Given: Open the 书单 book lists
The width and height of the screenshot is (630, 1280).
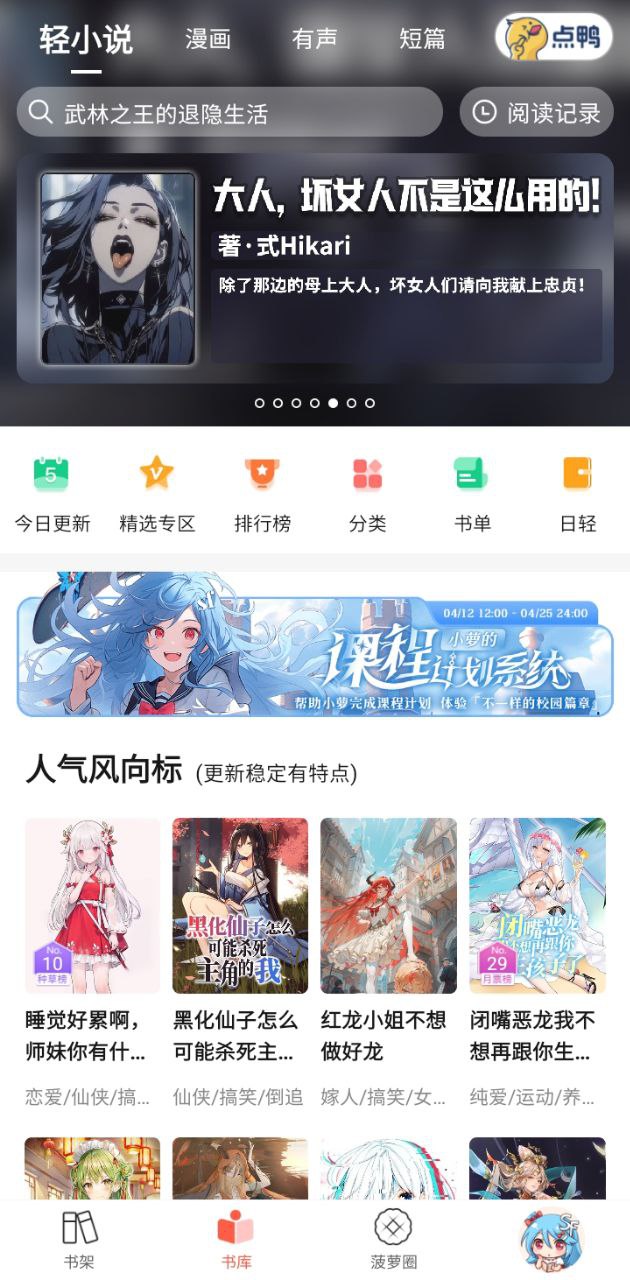Looking at the screenshot, I should 472,494.
